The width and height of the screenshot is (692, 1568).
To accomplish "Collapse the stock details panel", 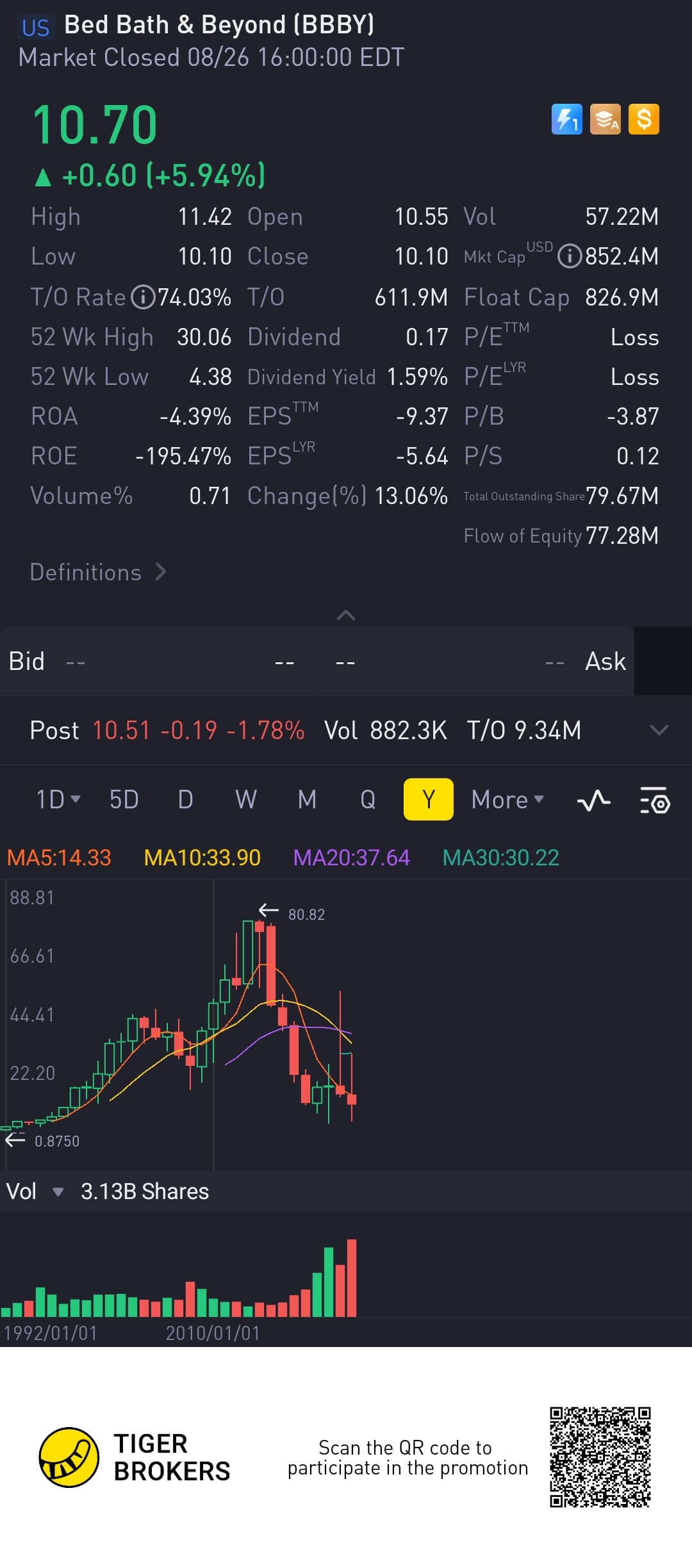I will point(345,615).
